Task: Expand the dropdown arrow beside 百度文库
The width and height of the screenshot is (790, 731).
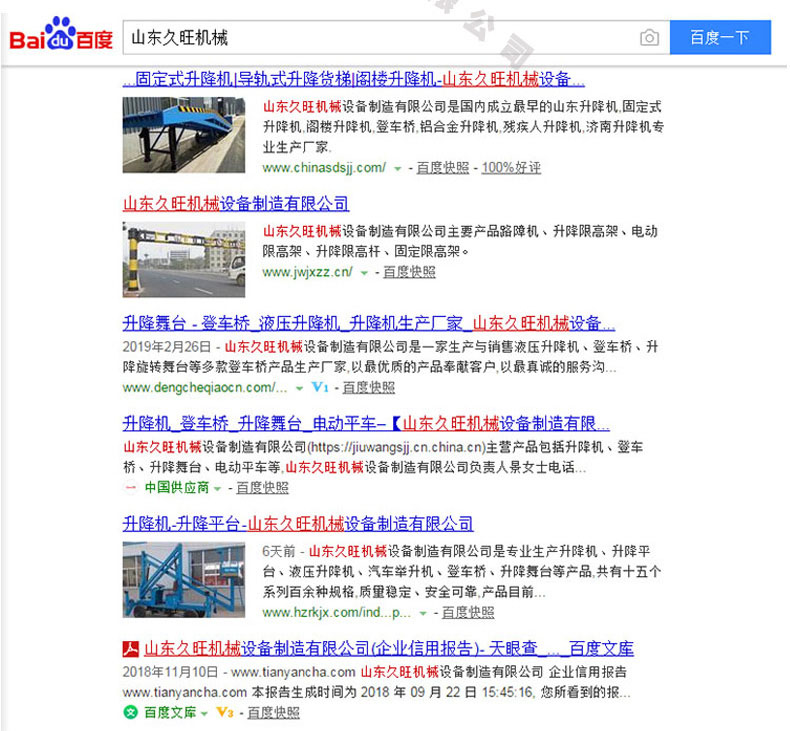Action: pyautogui.click(x=204, y=713)
